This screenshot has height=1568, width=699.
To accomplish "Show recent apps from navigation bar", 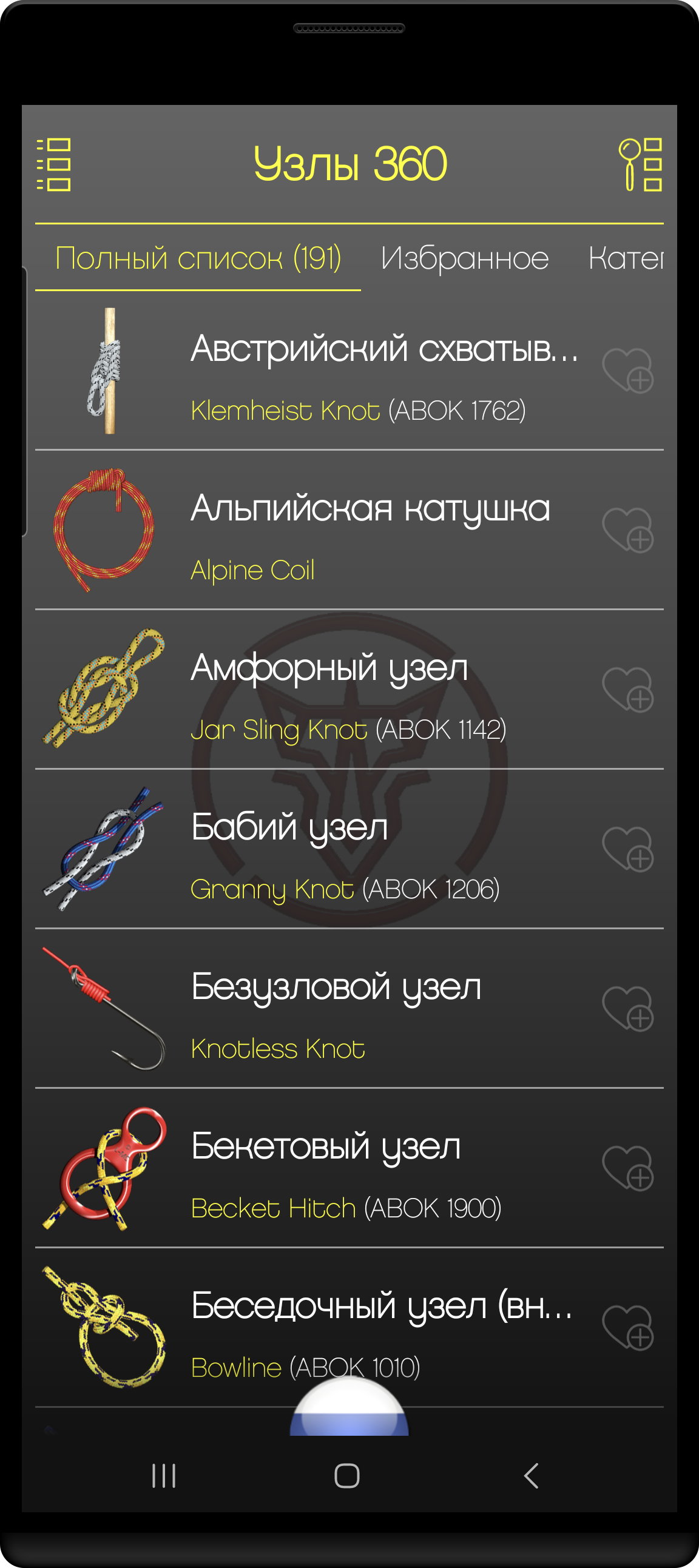I will 164,1475.
